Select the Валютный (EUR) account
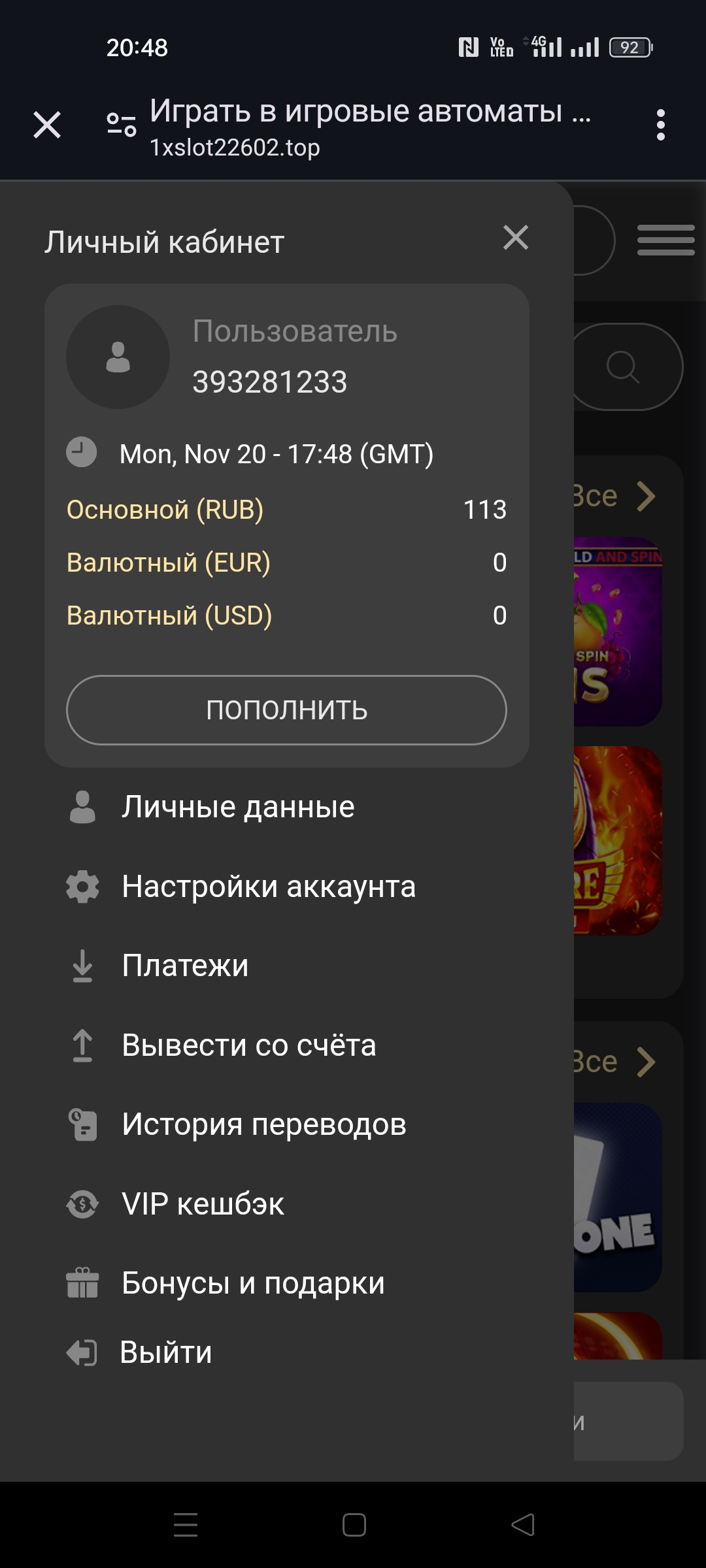706x1568 pixels. [x=169, y=563]
